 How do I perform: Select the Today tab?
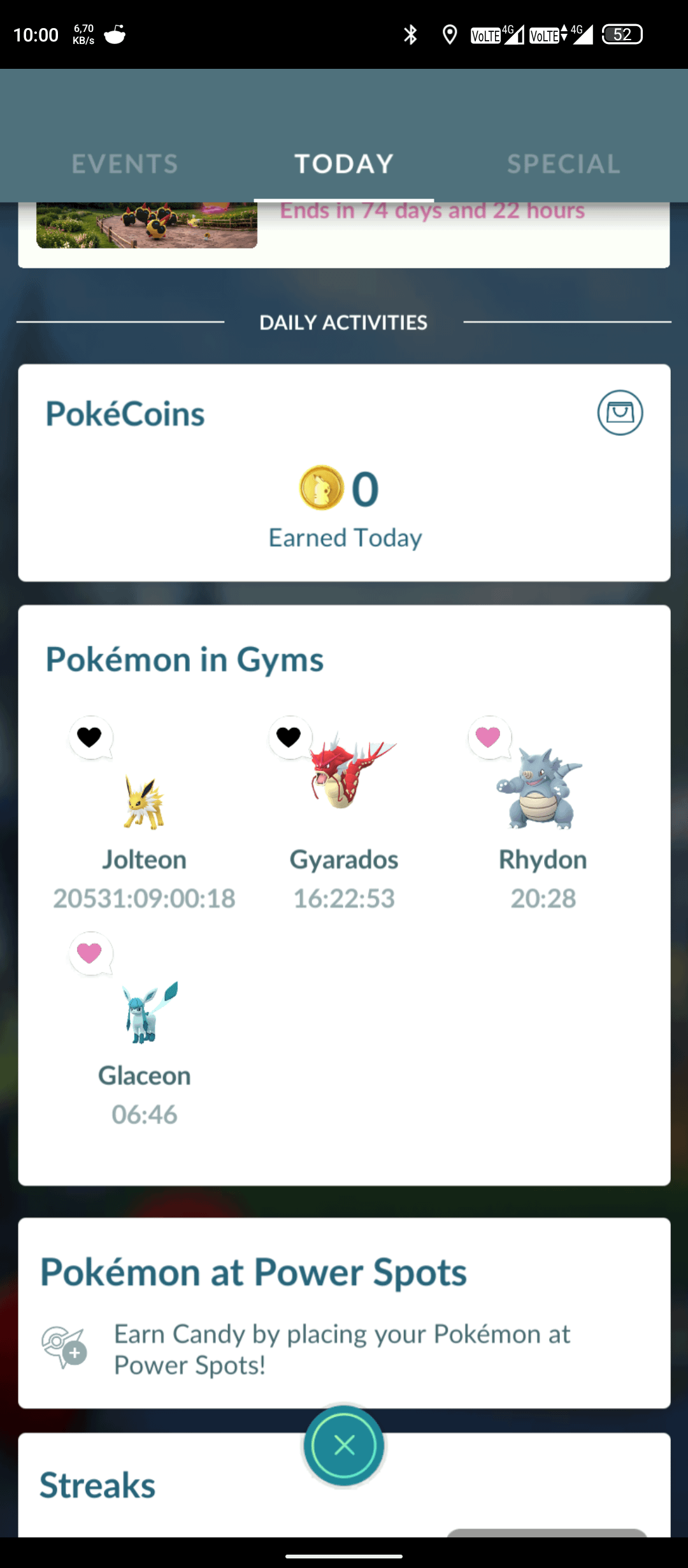[x=344, y=164]
